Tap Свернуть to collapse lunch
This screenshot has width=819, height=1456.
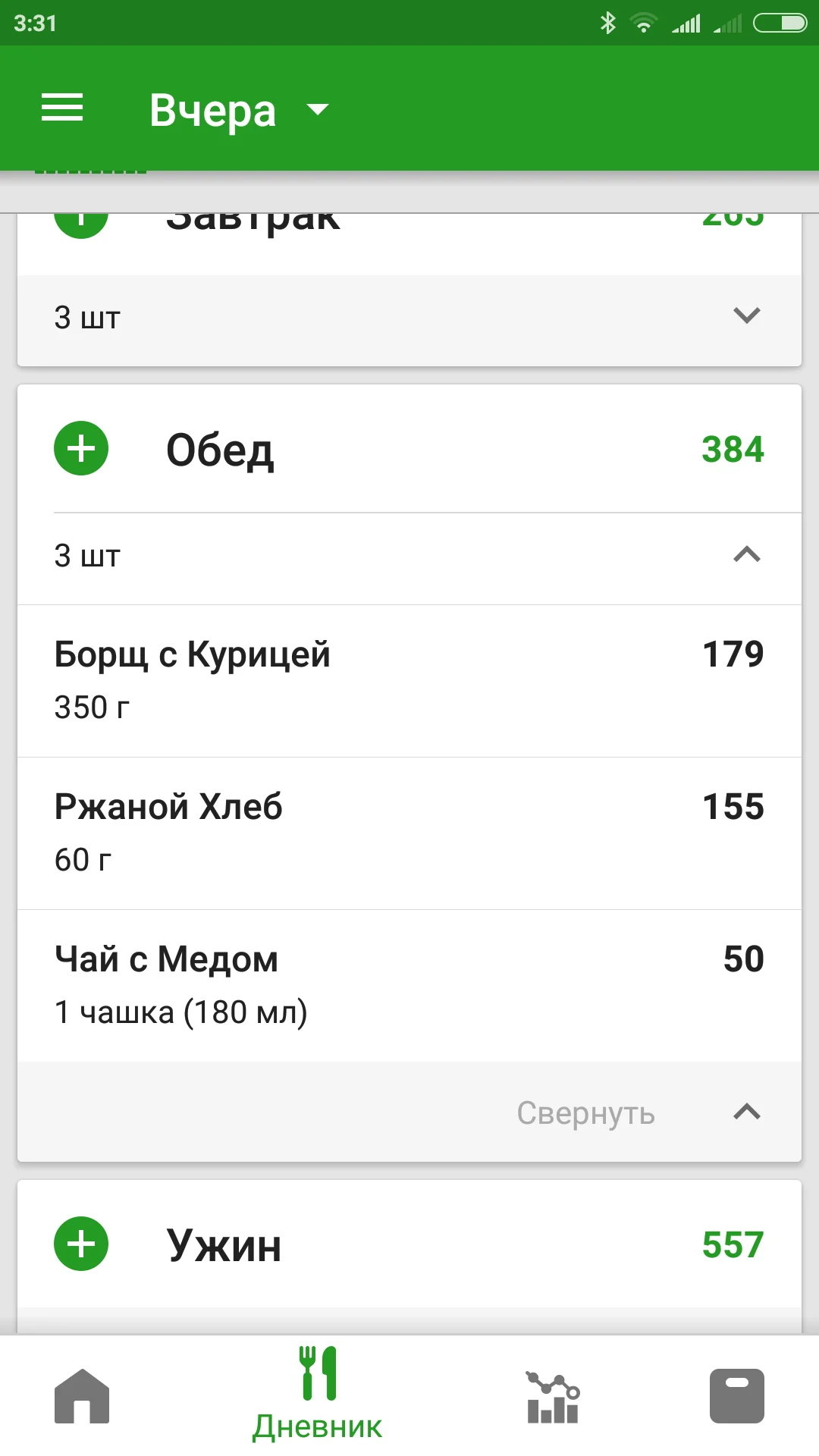coord(586,1112)
